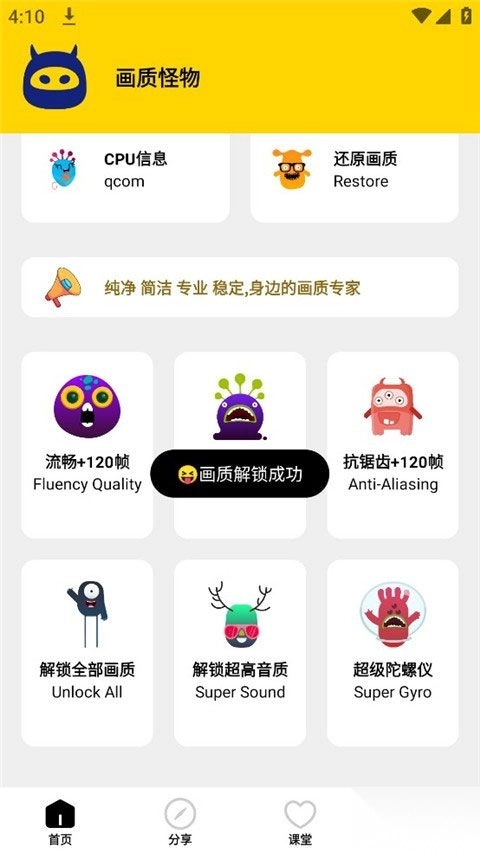Image resolution: width=480 pixels, height=853 pixels.
Task: Open 超级陀螺仪 Super Gyro
Action: pyautogui.click(x=392, y=653)
